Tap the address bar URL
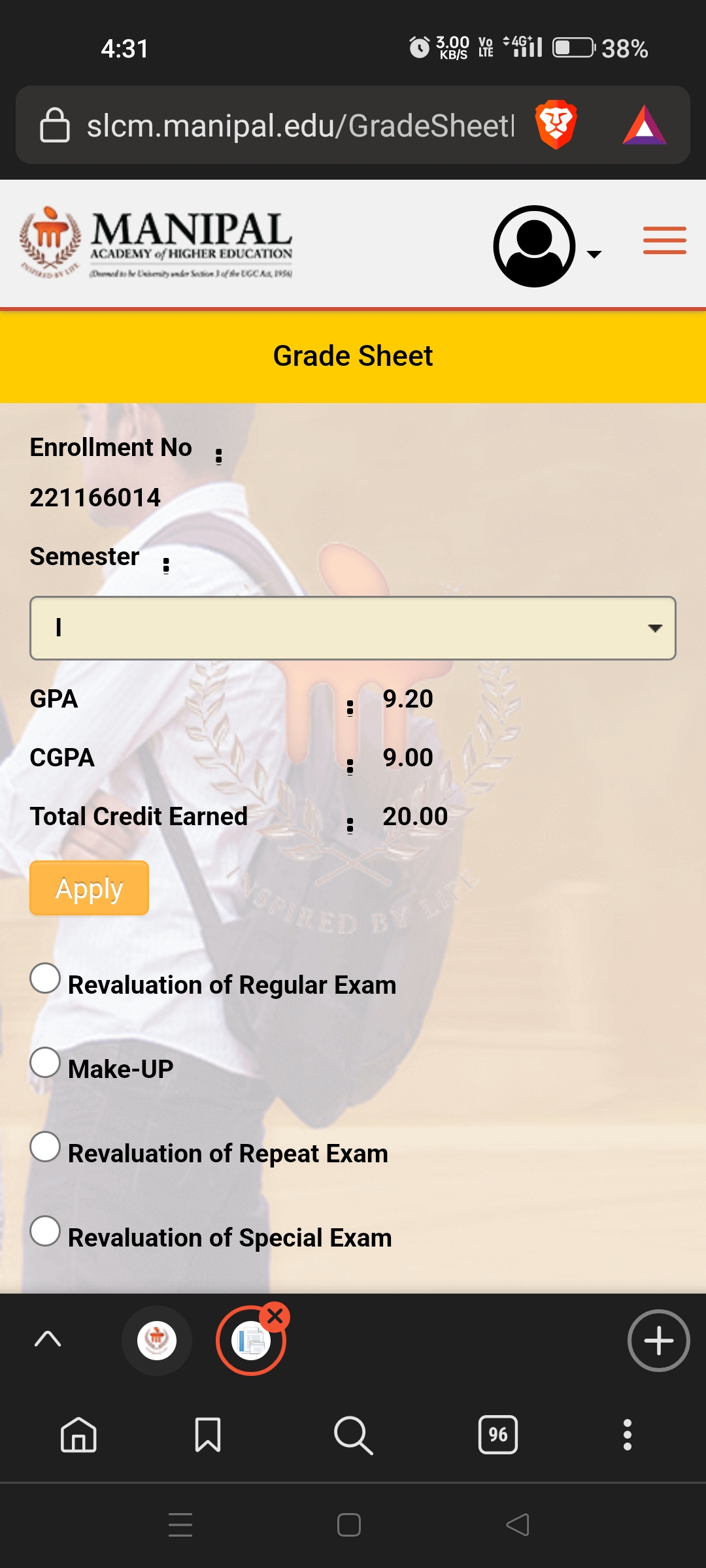The height and width of the screenshot is (1568, 706). coord(300,125)
